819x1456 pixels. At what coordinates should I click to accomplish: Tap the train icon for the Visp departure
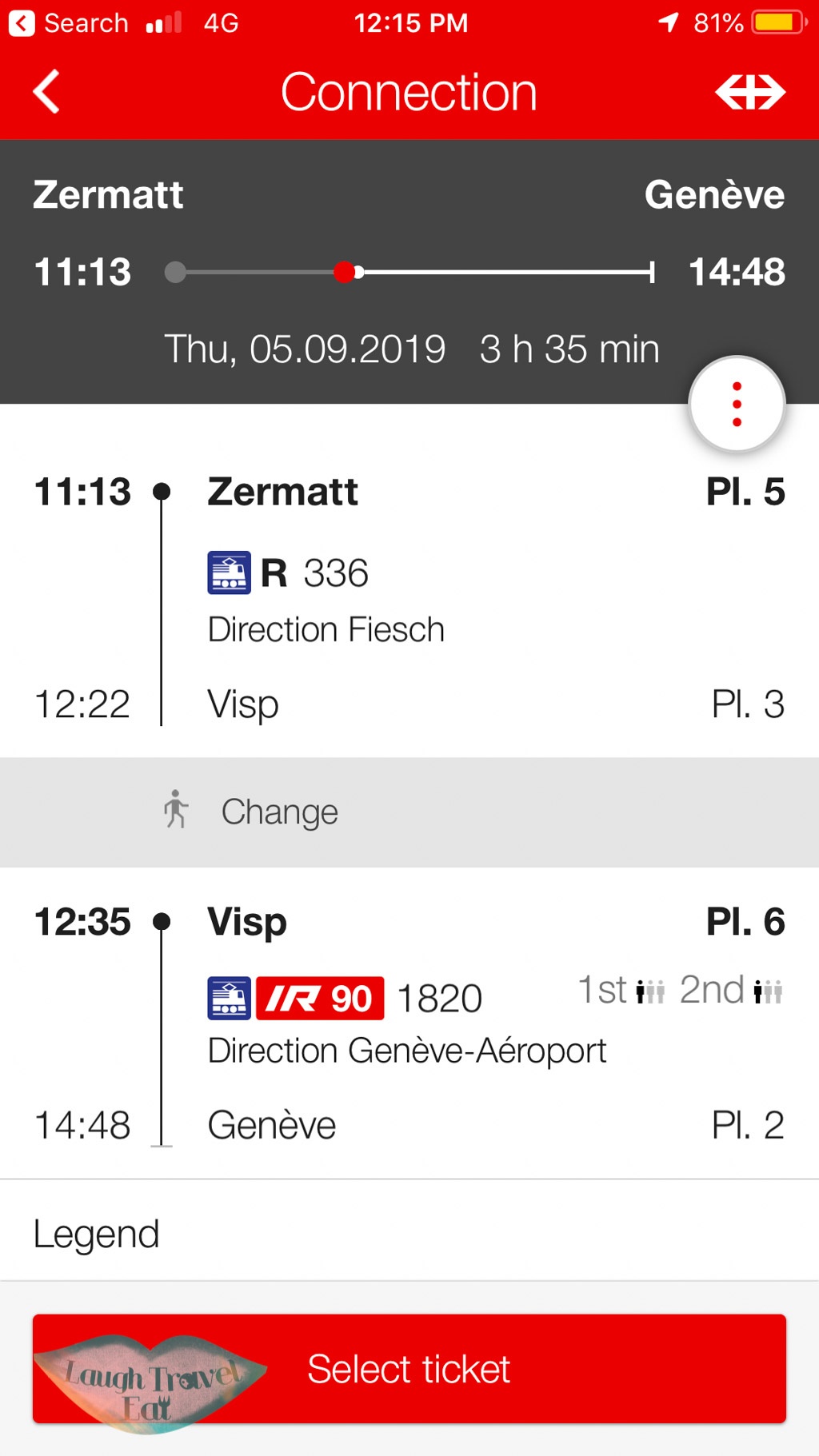(x=229, y=997)
